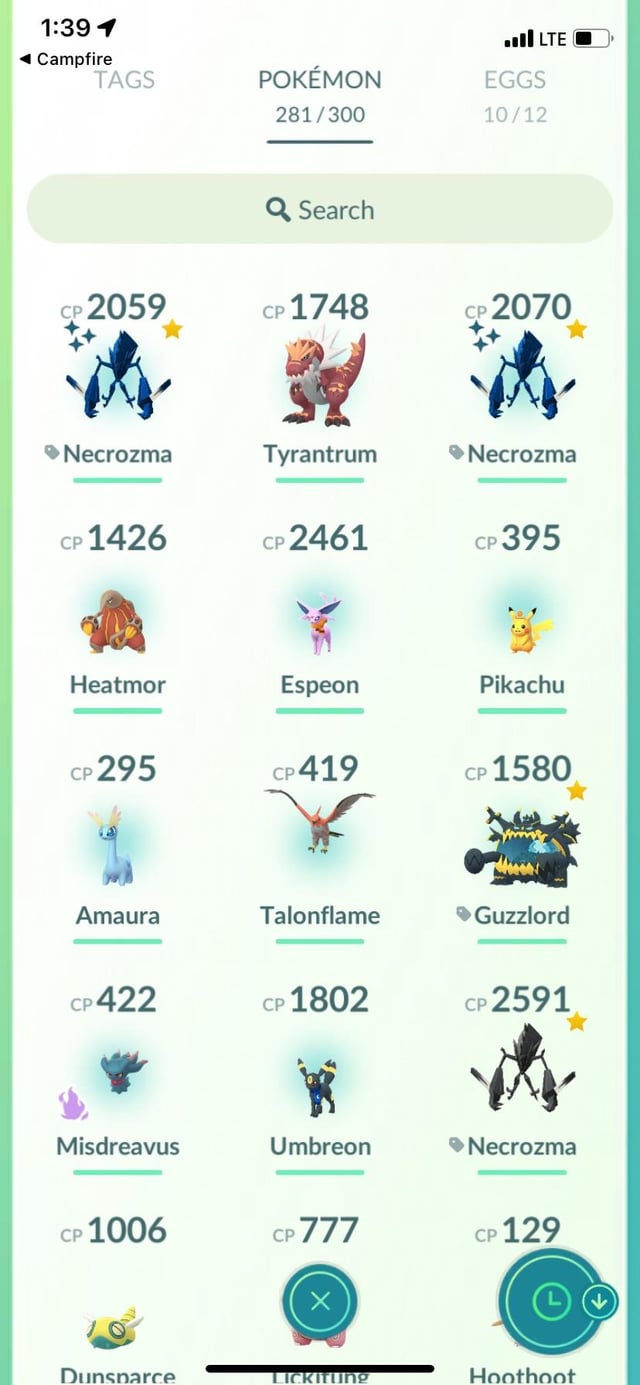Switch to the Tags tab

click(124, 80)
